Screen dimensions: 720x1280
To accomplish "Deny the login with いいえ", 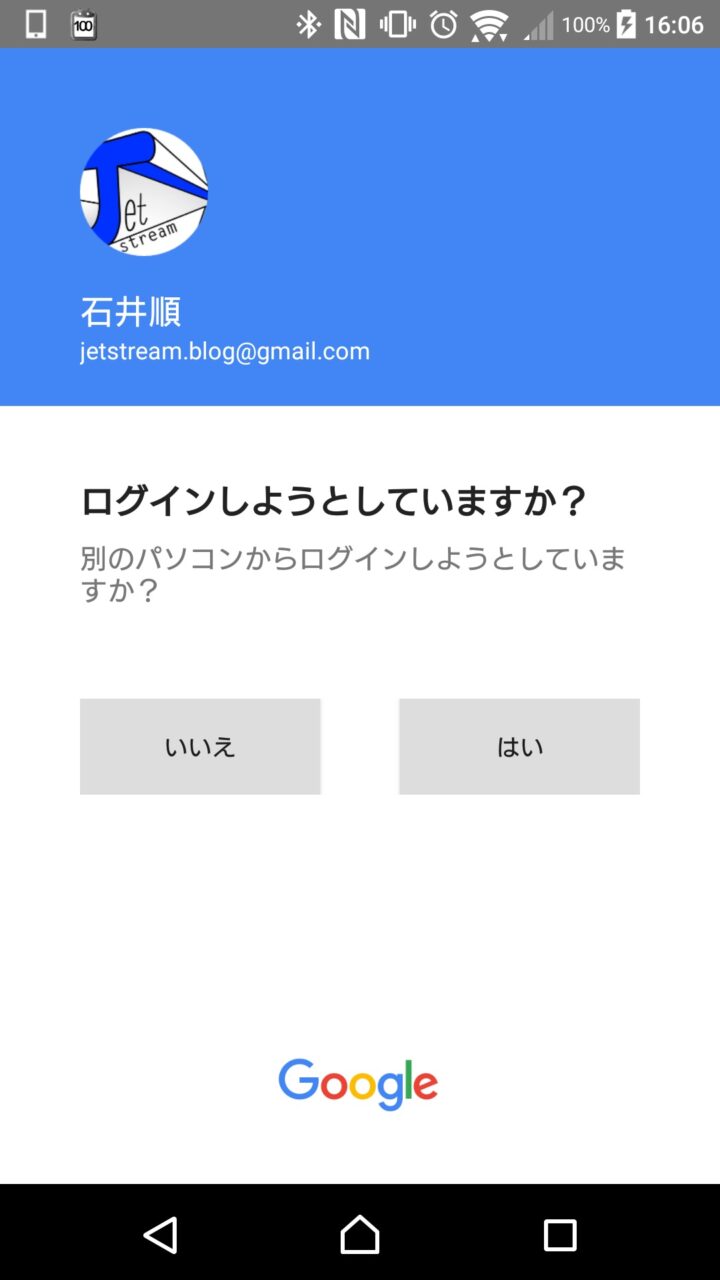I will 200,746.
